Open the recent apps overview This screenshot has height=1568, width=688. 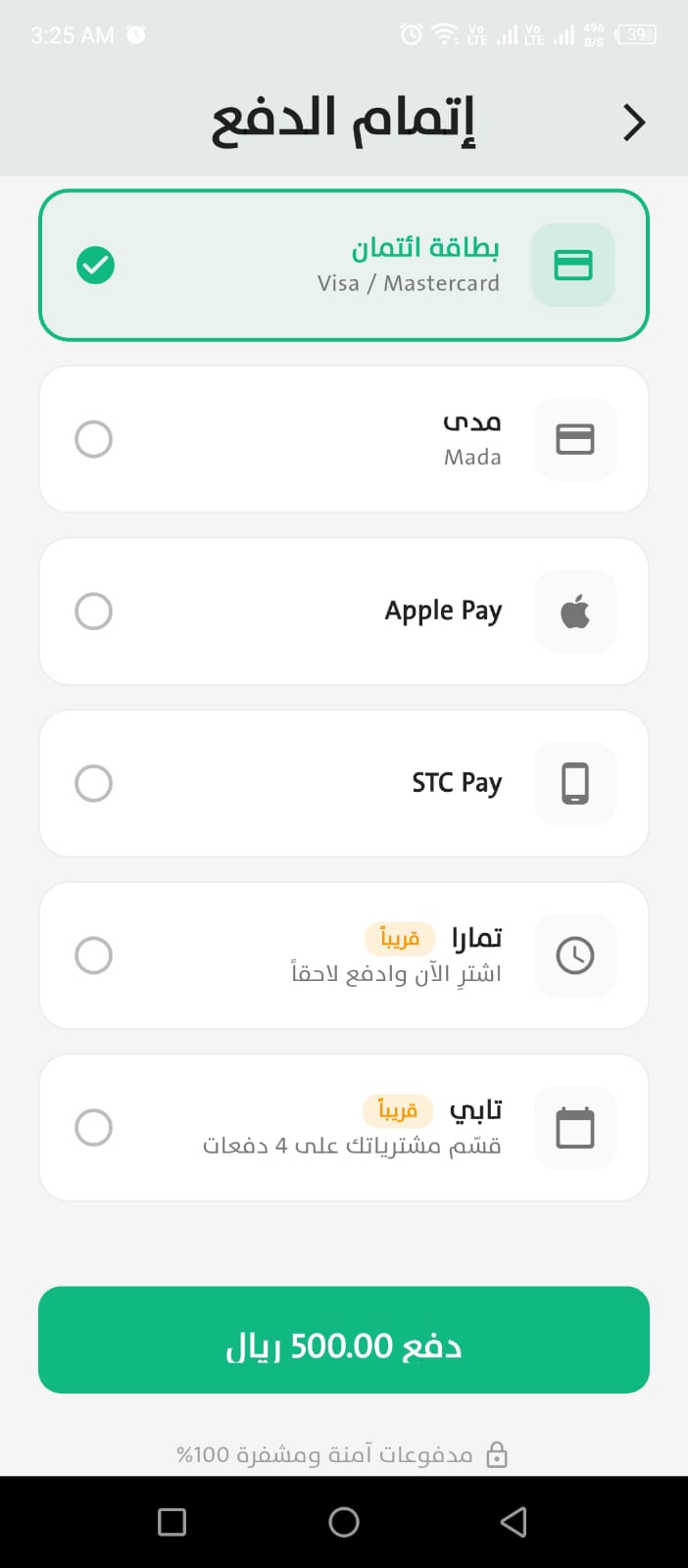tap(172, 1522)
